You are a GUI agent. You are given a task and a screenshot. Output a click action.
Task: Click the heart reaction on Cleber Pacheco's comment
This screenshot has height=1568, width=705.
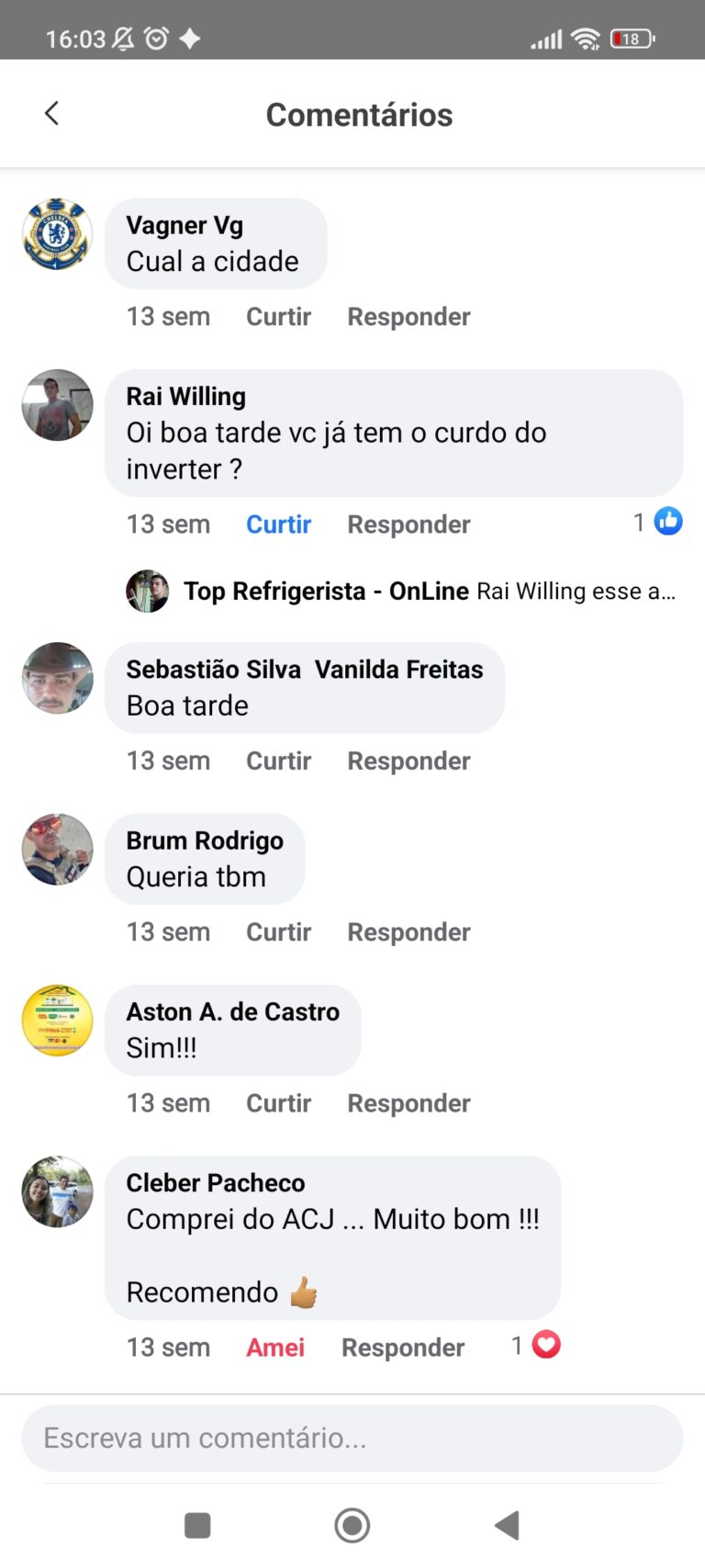pos(545,1344)
